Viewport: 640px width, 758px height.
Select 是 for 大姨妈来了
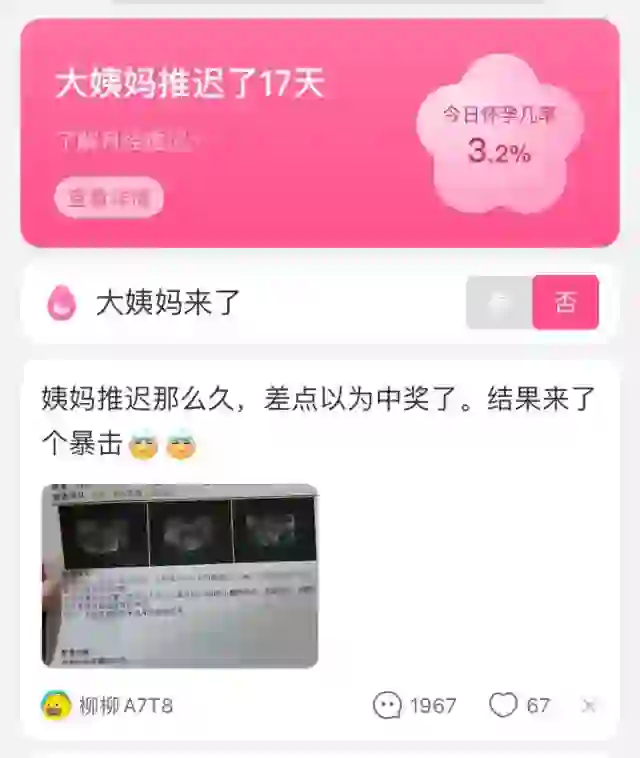pyautogui.click(x=499, y=302)
